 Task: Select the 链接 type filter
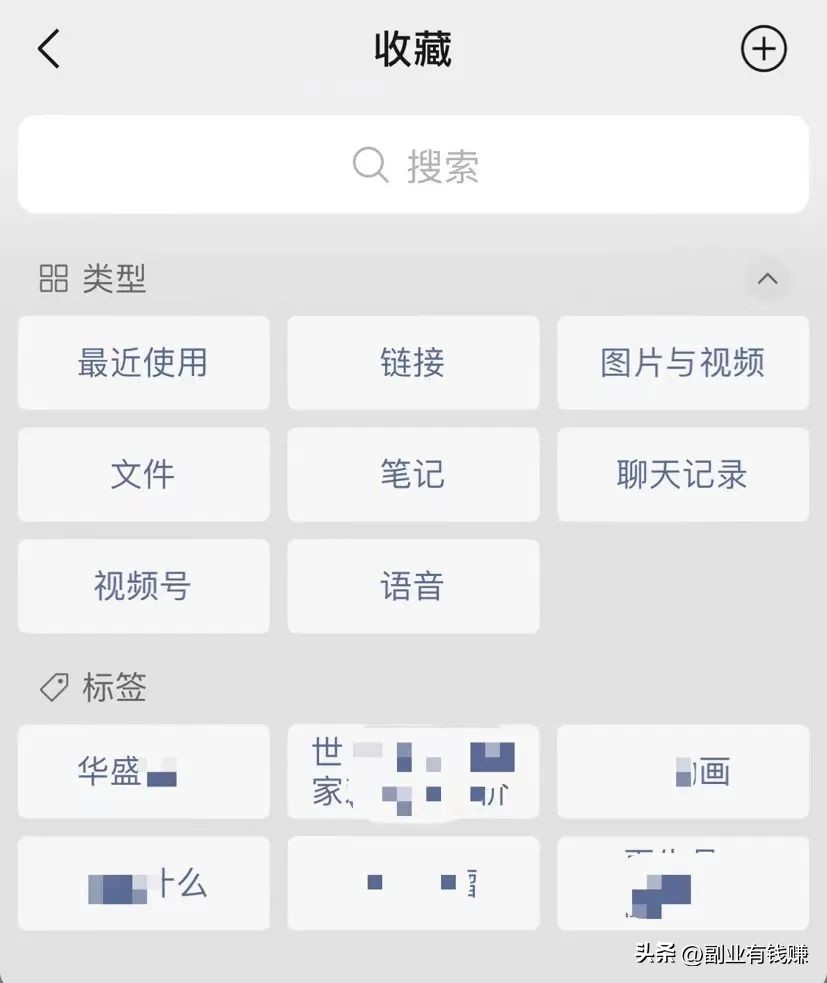point(413,363)
